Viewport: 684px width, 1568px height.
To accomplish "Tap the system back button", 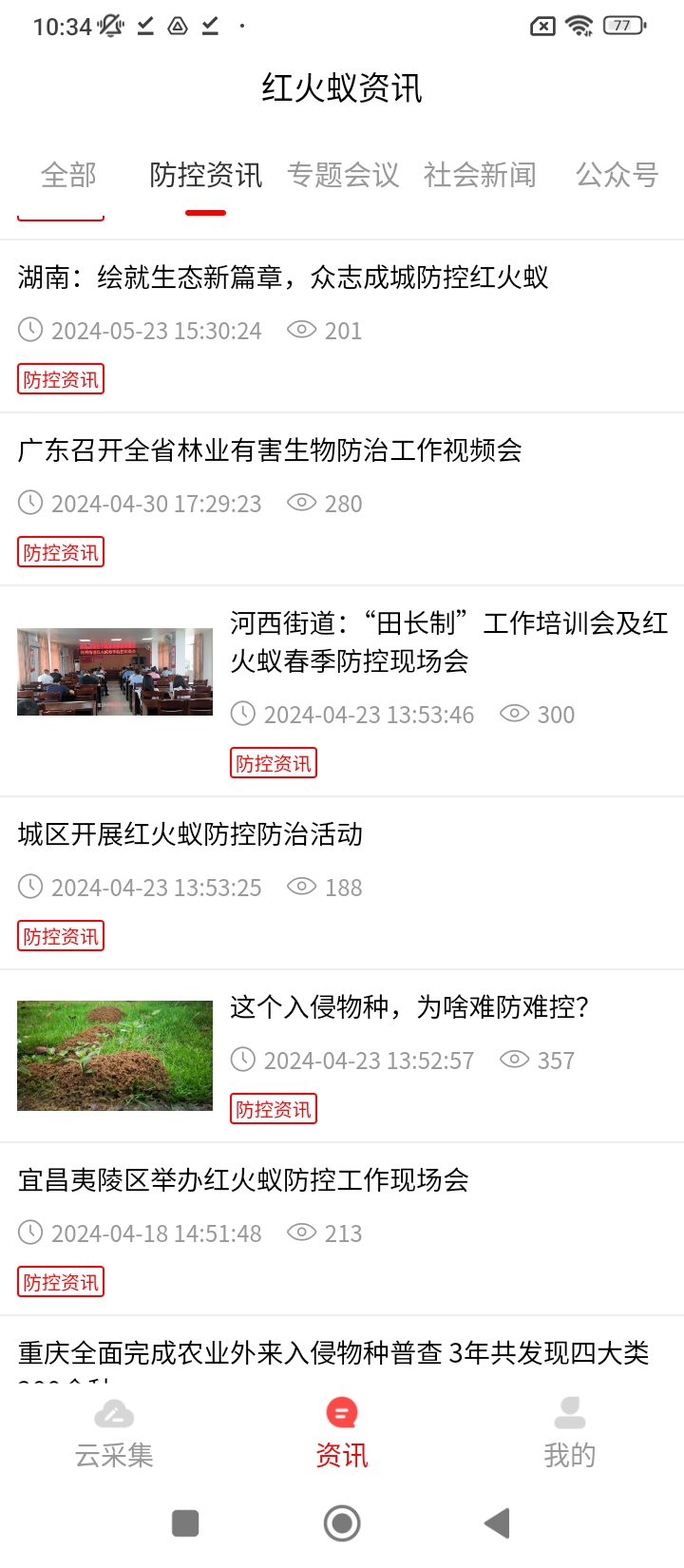I will click(x=497, y=1523).
